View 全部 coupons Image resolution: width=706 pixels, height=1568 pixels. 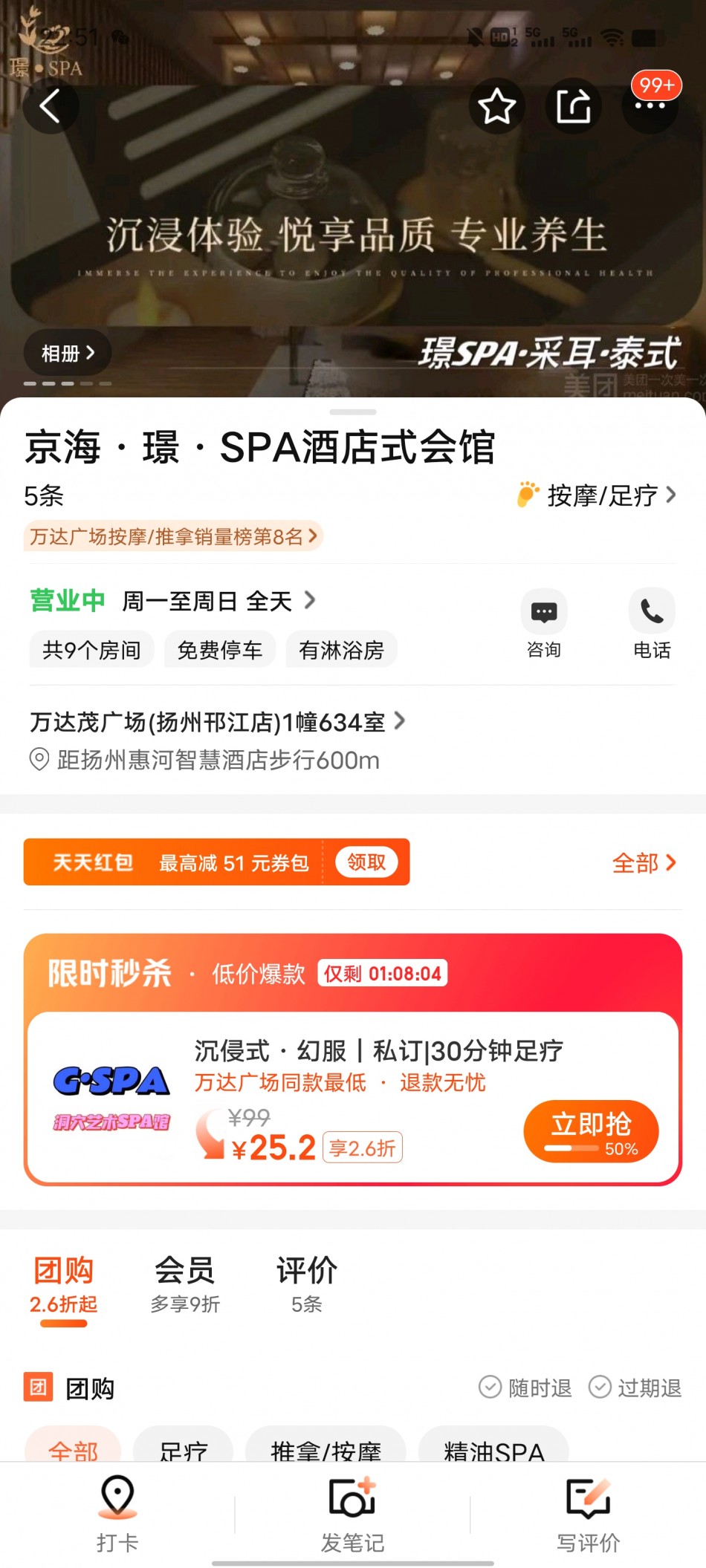click(x=644, y=863)
